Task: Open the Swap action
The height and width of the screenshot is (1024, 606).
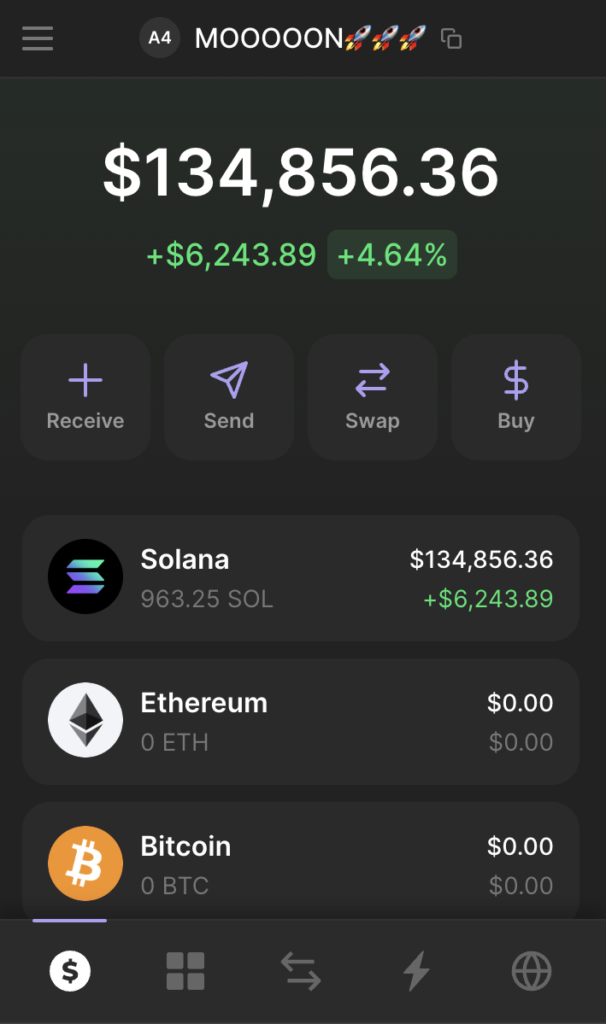Action: (372, 397)
